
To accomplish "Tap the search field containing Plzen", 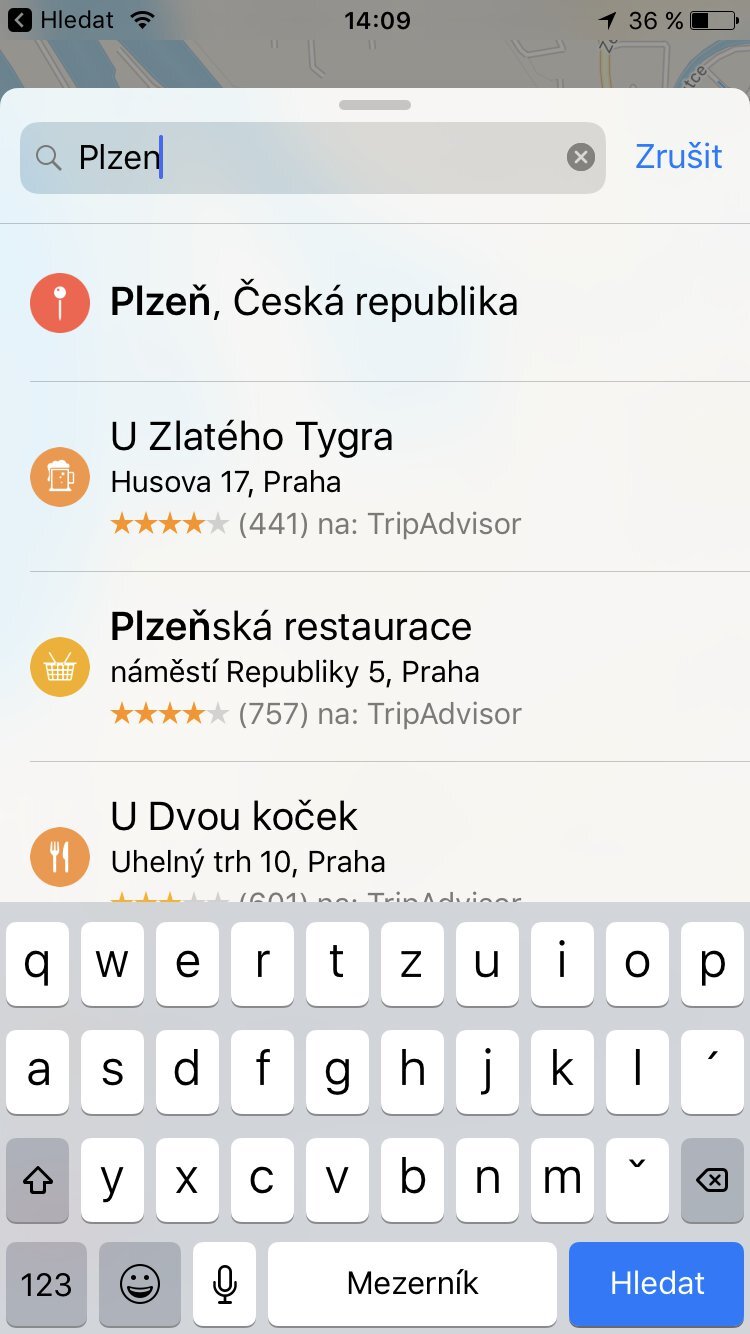I will (310, 157).
